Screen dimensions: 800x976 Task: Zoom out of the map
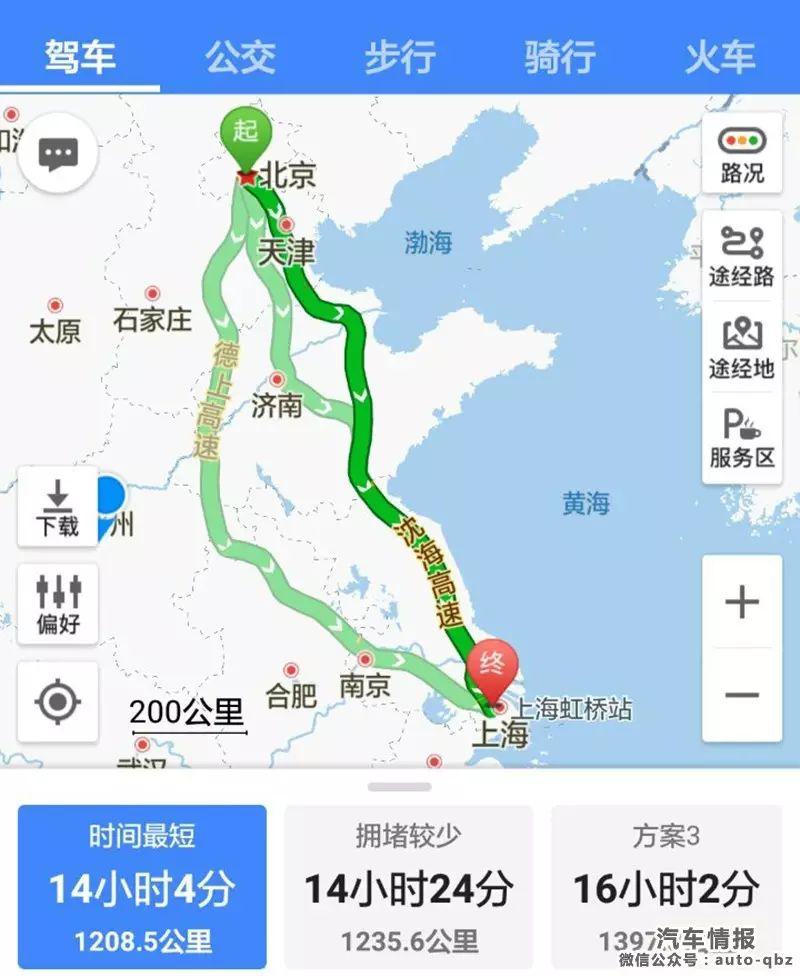pyautogui.click(x=742, y=696)
